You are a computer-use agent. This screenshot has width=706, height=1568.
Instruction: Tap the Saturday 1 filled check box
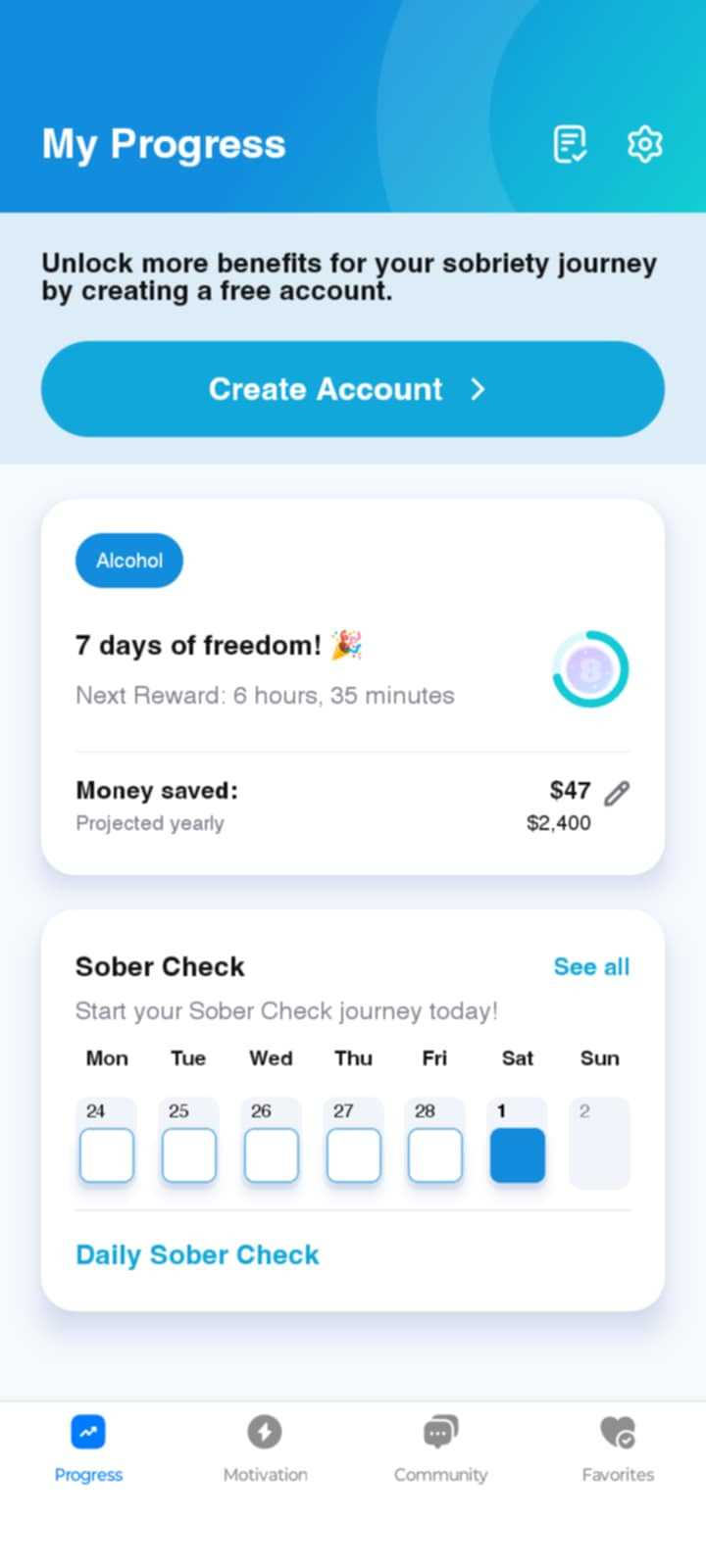pyautogui.click(x=518, y=1154)
